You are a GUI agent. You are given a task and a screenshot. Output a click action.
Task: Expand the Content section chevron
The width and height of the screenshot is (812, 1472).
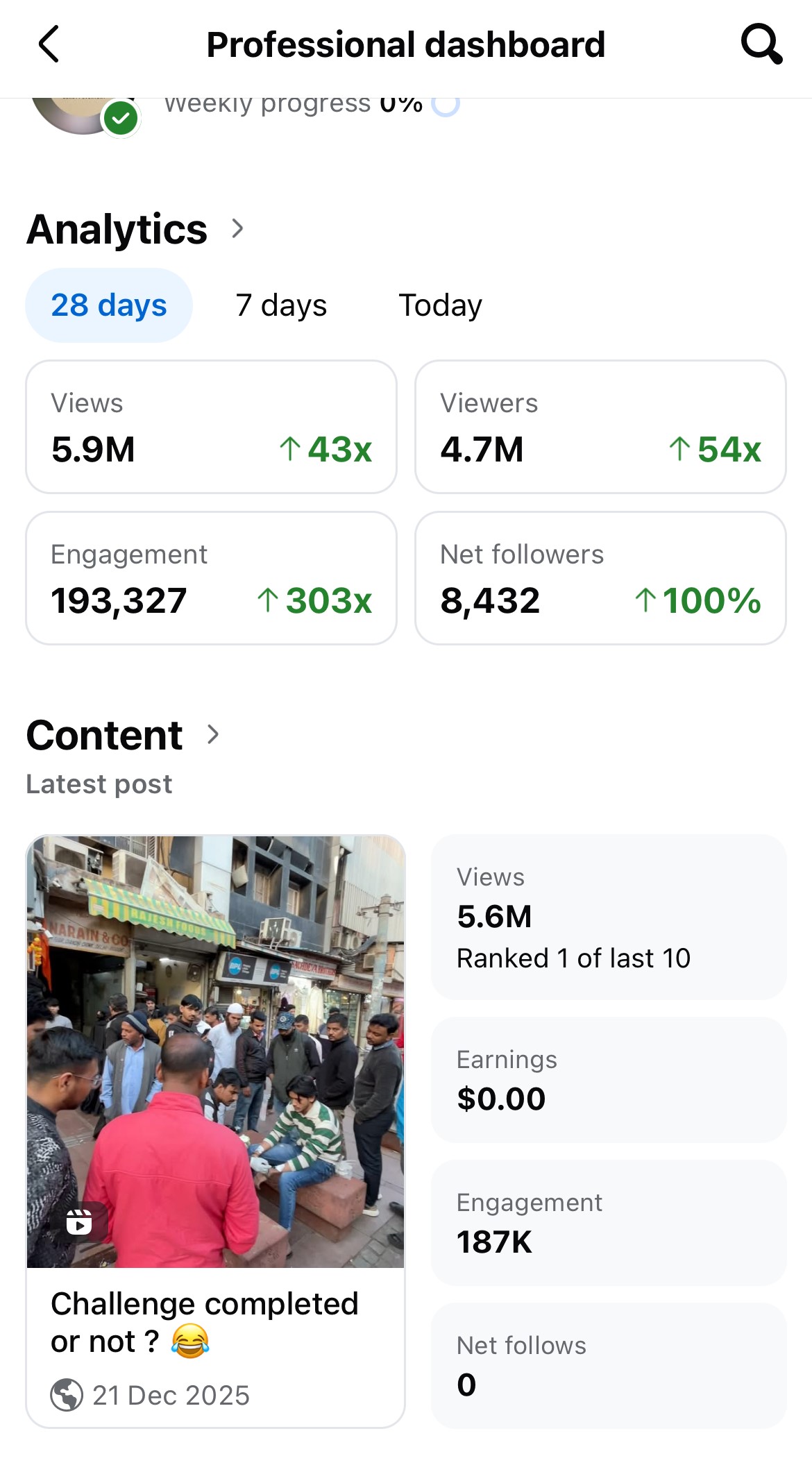point(212,733)
